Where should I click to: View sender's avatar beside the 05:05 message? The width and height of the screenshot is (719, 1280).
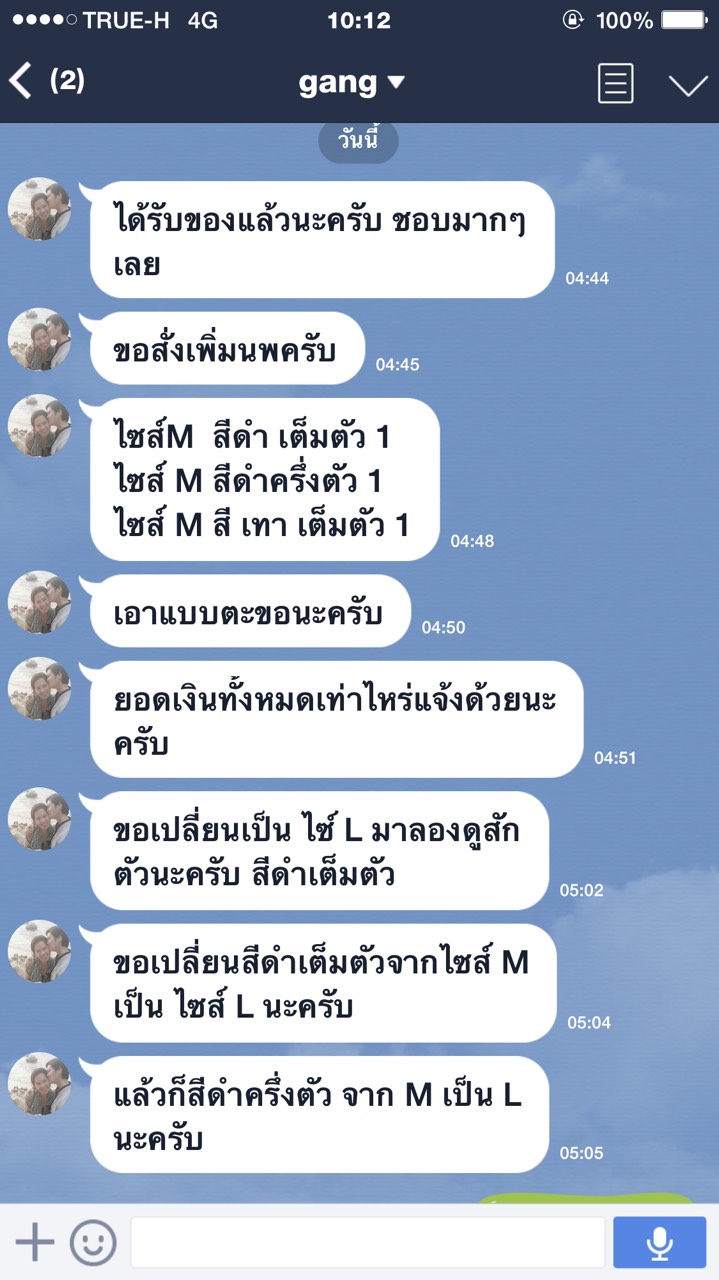[x=40, y=1084]
